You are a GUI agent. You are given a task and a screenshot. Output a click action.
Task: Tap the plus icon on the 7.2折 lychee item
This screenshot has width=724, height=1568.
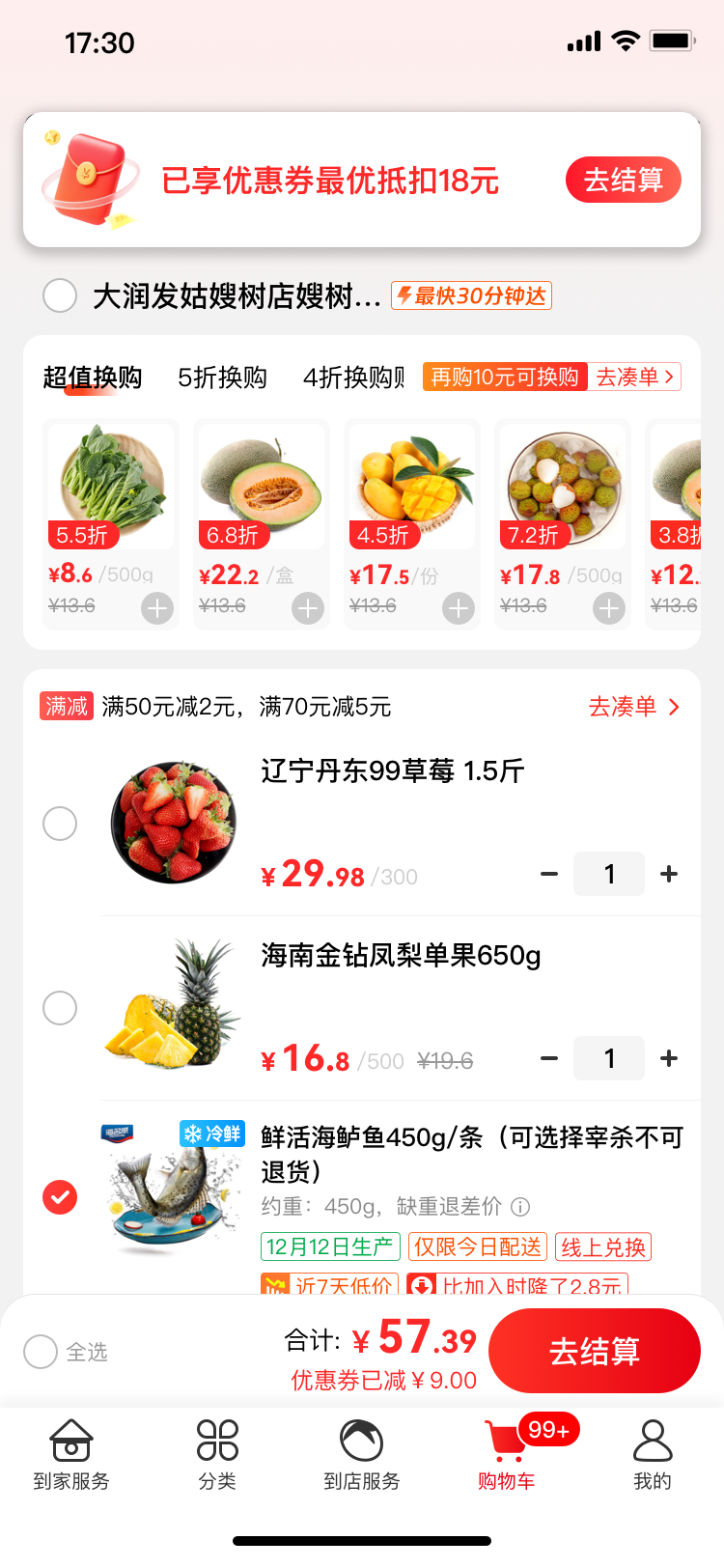609,608
